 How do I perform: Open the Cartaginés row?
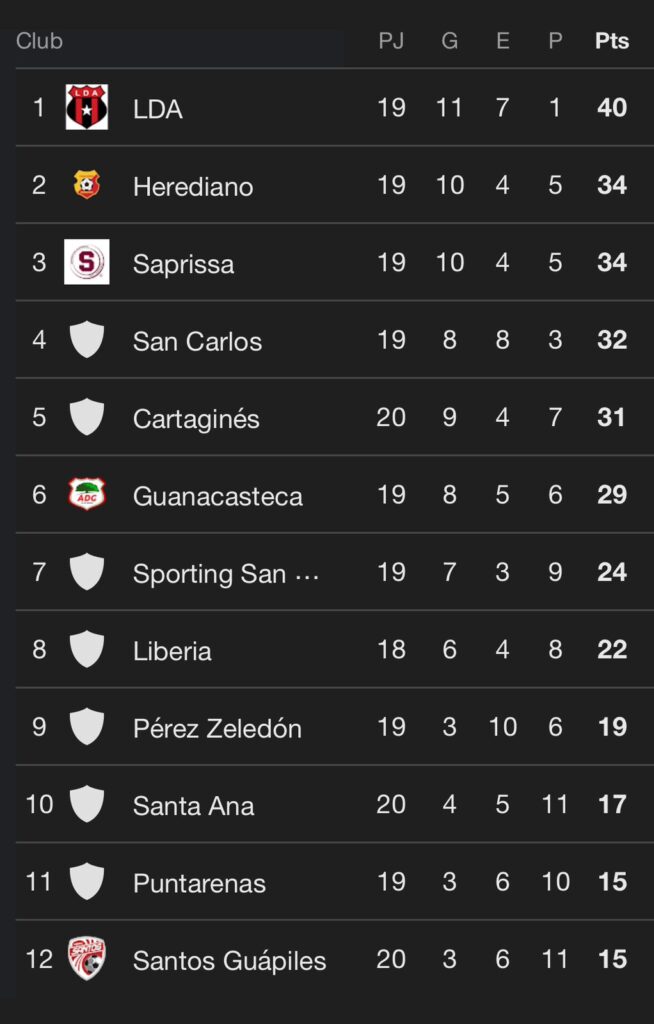coord(196,419)
